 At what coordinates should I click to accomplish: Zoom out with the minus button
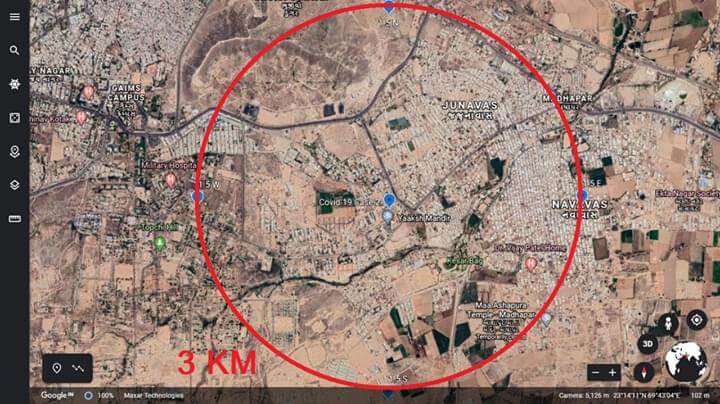pos(595,371)
